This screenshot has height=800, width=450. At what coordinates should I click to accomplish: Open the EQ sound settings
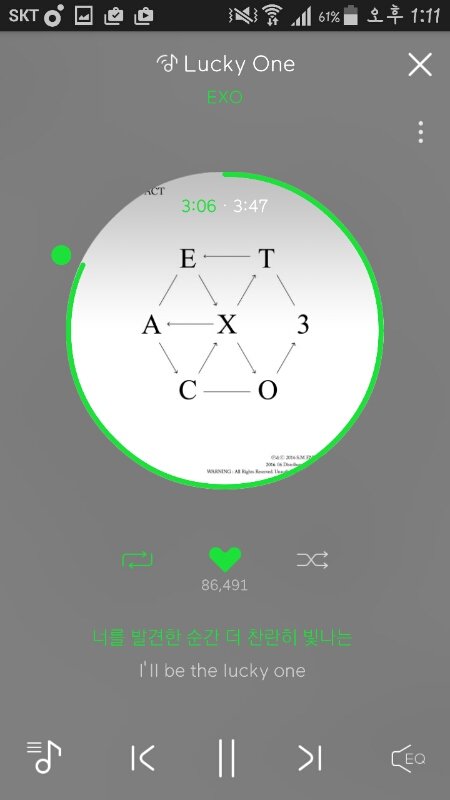408,758
